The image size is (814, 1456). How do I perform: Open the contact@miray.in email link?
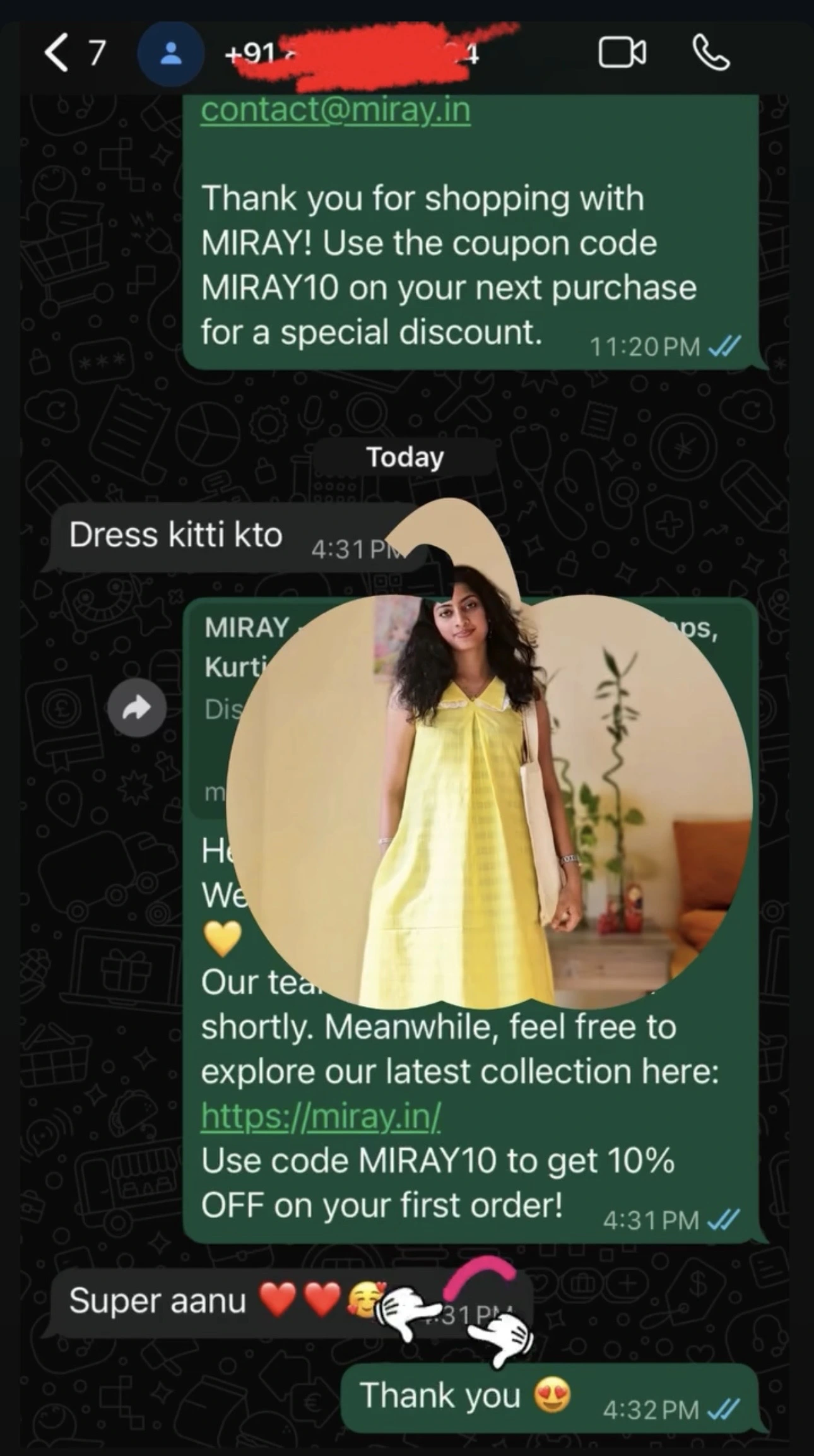tap(335, 110)
